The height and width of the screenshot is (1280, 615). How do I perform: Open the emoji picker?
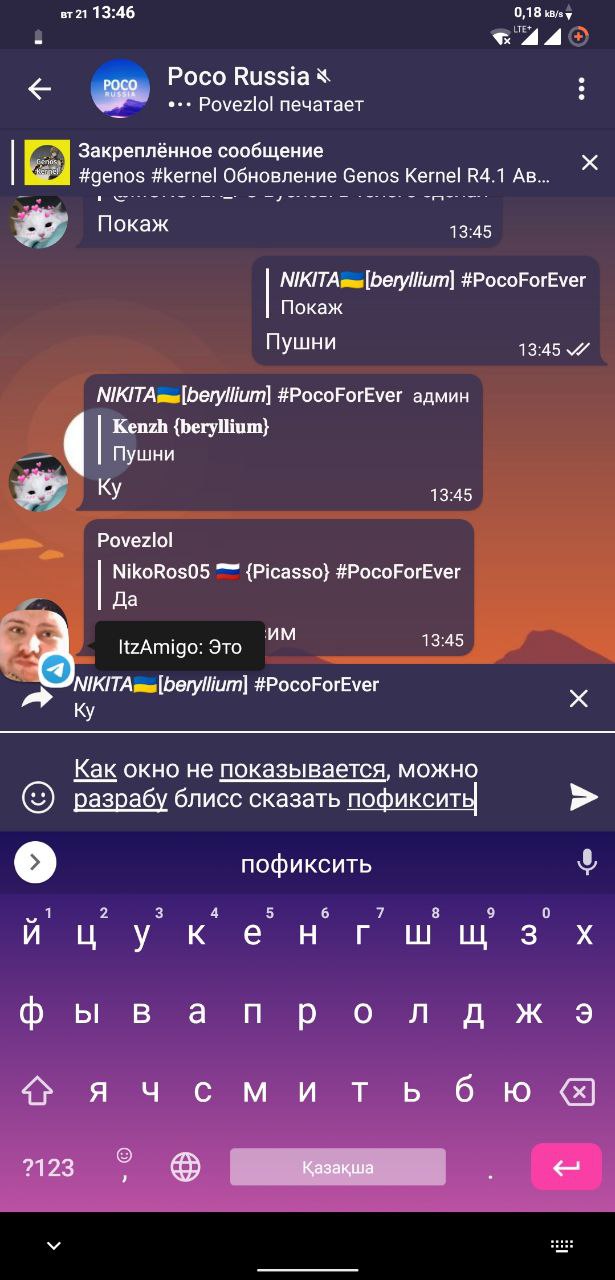tap(38, 796)
